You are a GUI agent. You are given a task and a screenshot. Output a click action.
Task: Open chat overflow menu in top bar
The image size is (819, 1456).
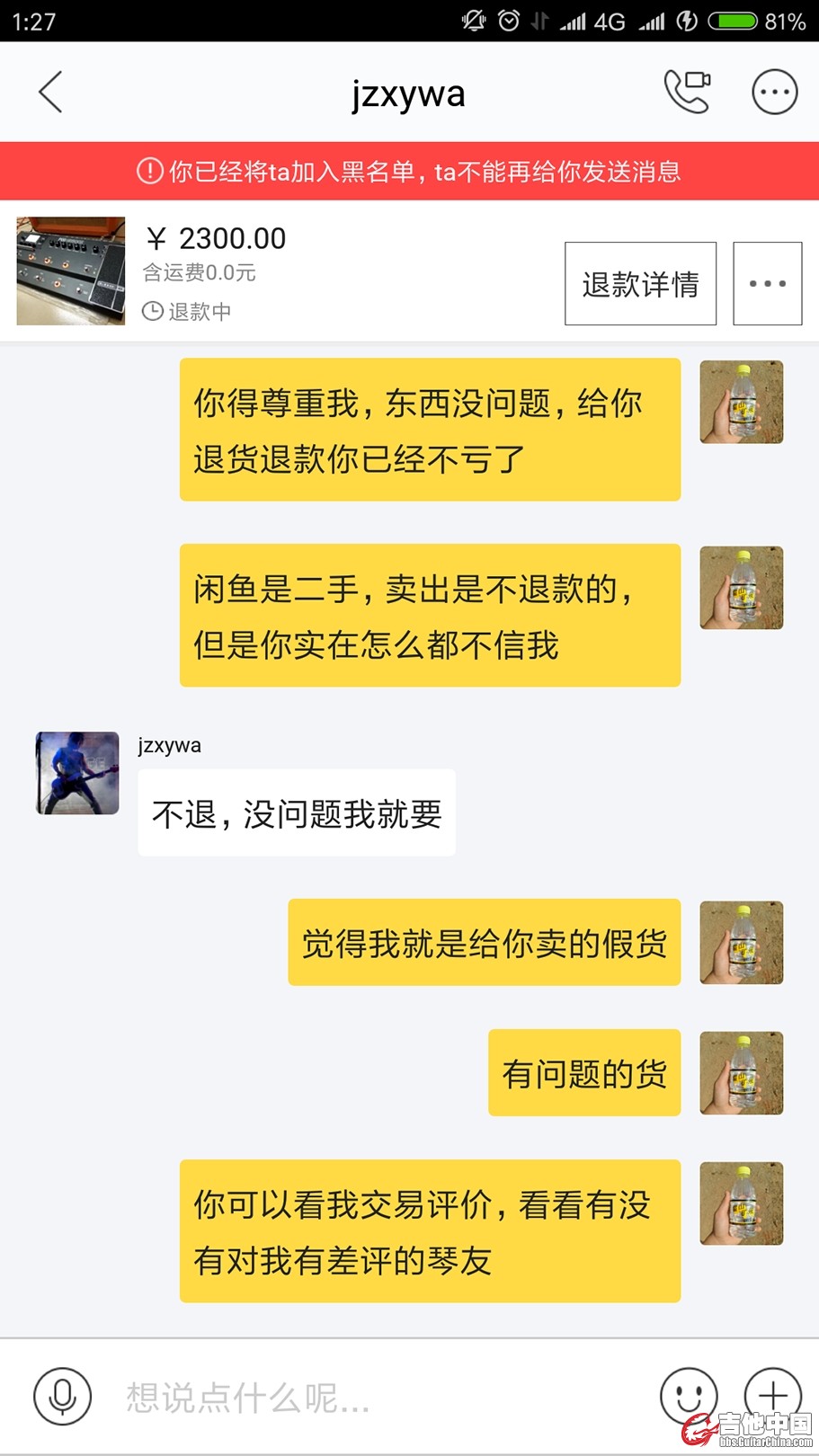click(x=774, y=92)
